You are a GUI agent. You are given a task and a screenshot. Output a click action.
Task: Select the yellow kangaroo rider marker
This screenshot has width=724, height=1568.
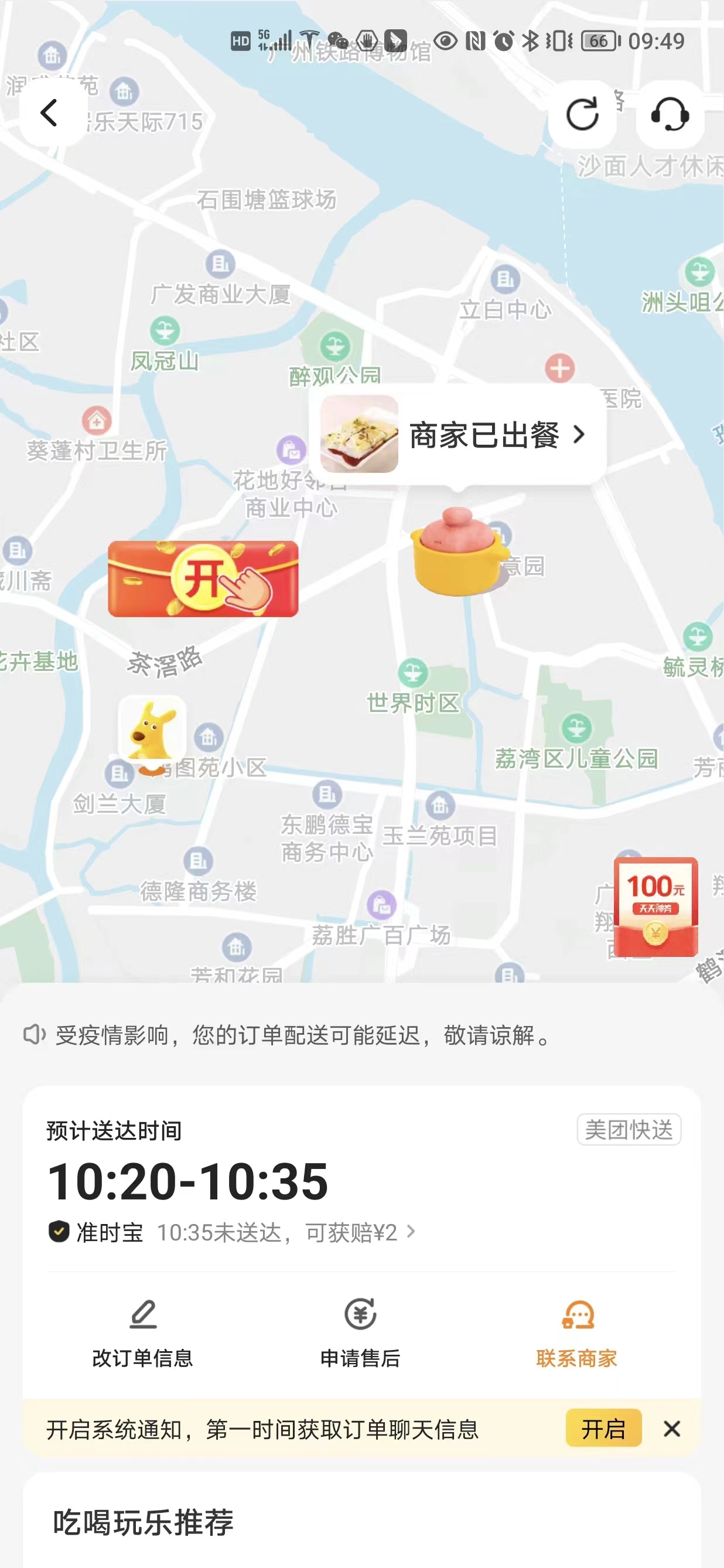click(x=153, y=730)
